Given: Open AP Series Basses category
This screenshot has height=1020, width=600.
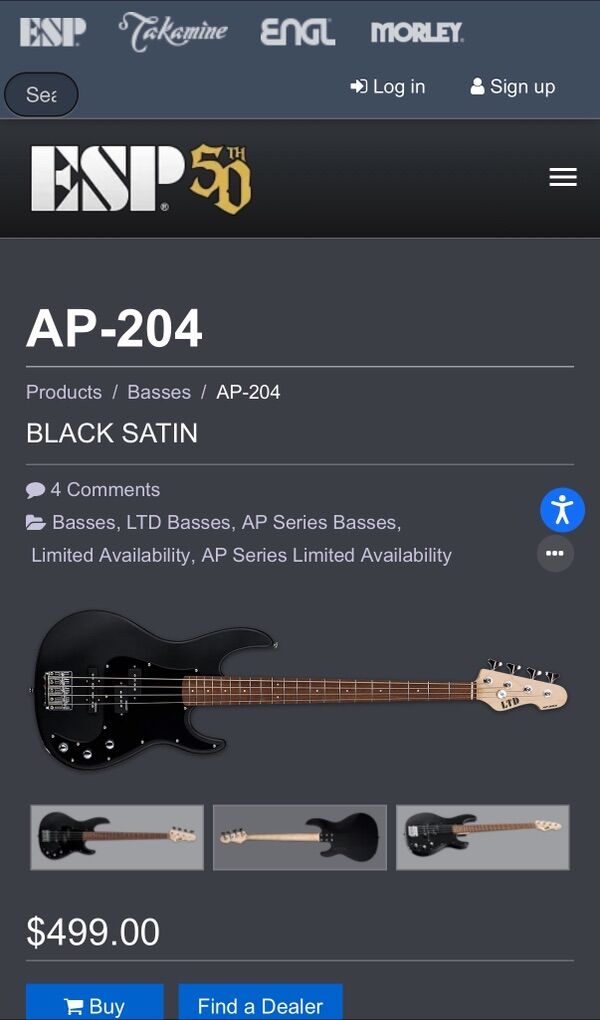Looking at the screenshot, I should click(x=319, y=522).
